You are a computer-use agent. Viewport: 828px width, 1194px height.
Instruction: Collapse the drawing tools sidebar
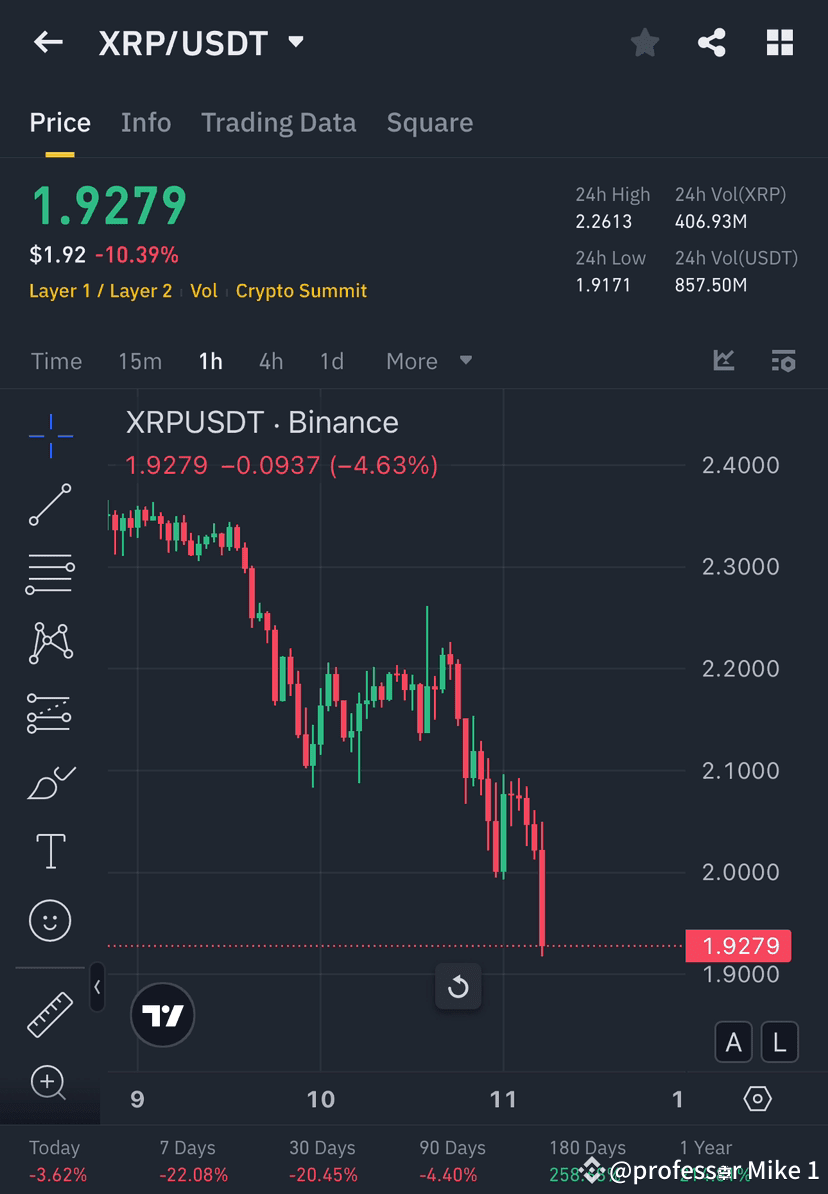[97, 987]
